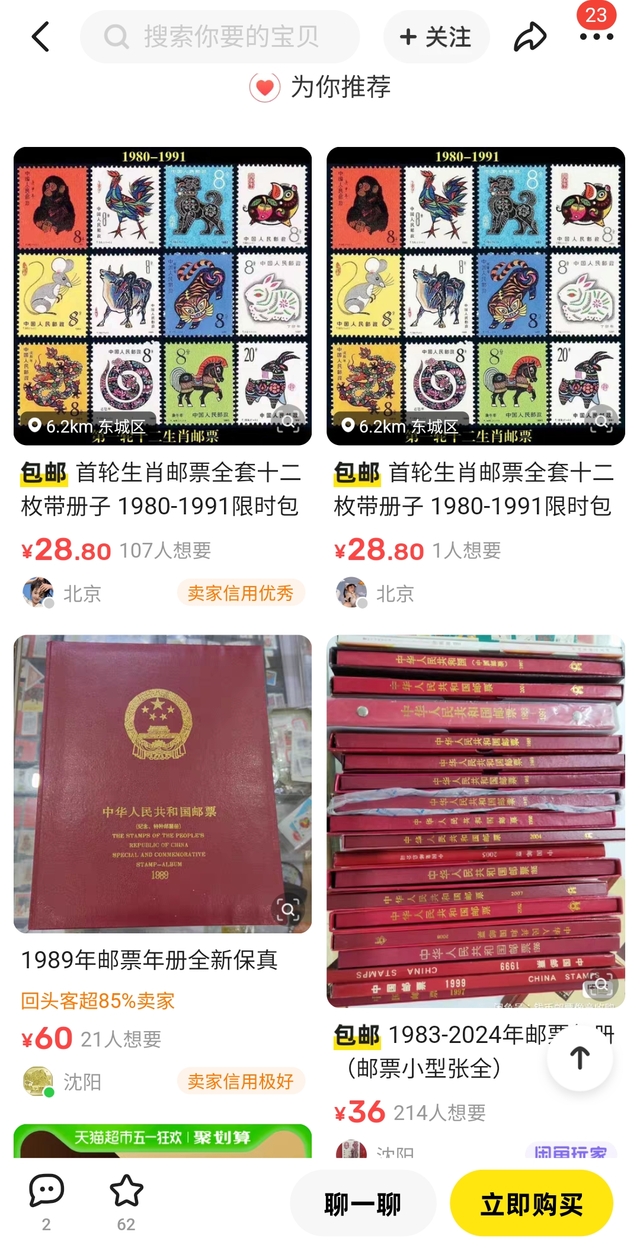Open the search box for items
The height and width of the screenshot is (1248, 640).
pyautogui.click(x=220, y=38)
